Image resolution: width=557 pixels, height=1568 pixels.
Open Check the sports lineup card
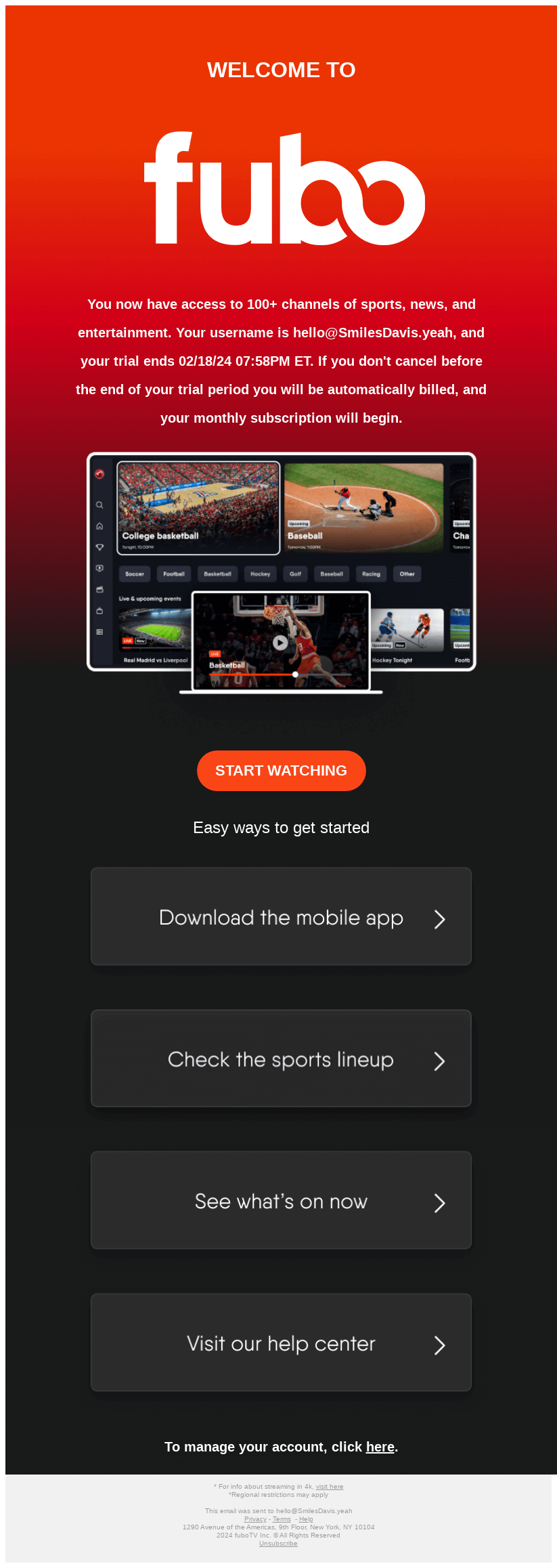tap(281, 1059)
